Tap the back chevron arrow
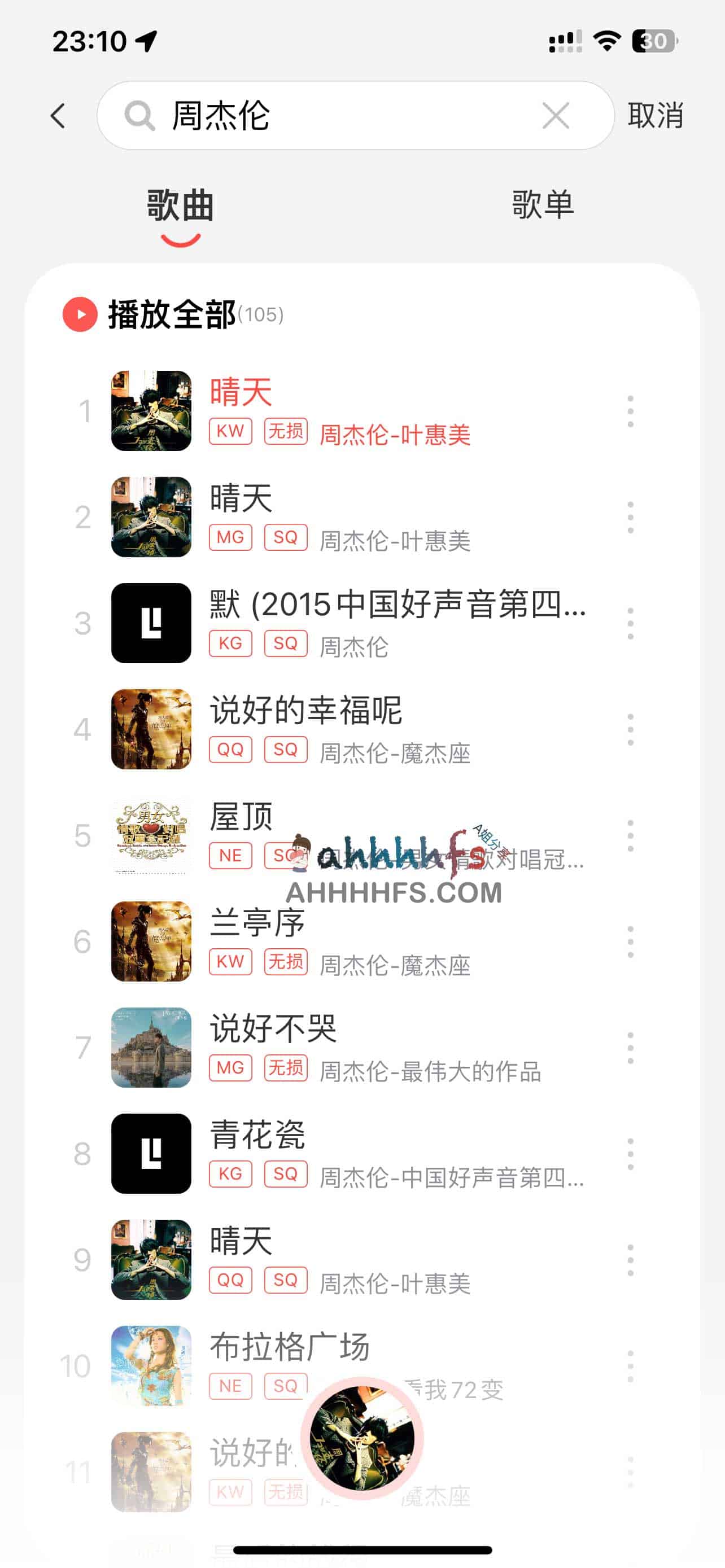The image size is (725, 1568). click(58, 116)
